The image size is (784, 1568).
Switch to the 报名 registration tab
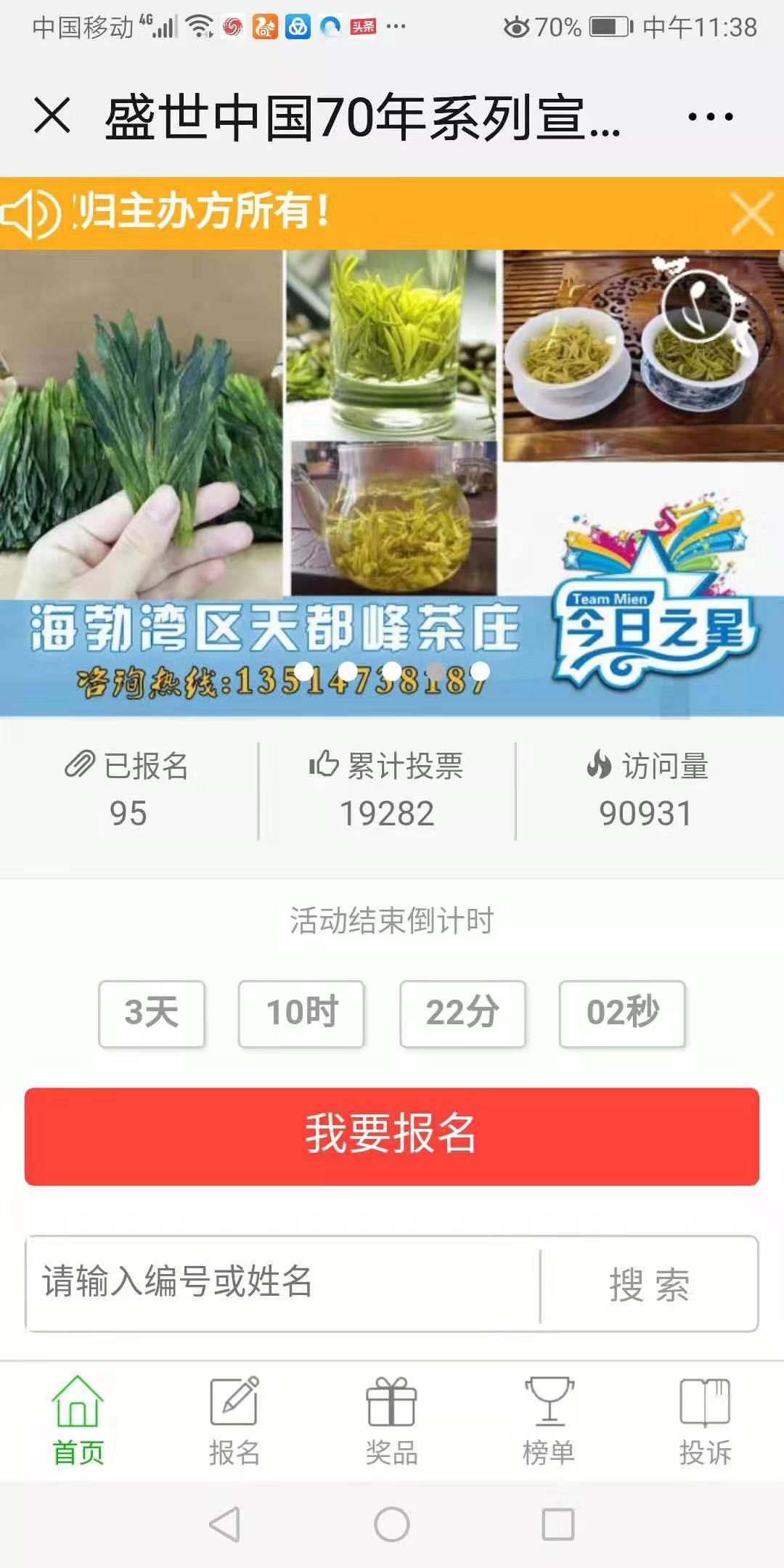(234, 1421)
